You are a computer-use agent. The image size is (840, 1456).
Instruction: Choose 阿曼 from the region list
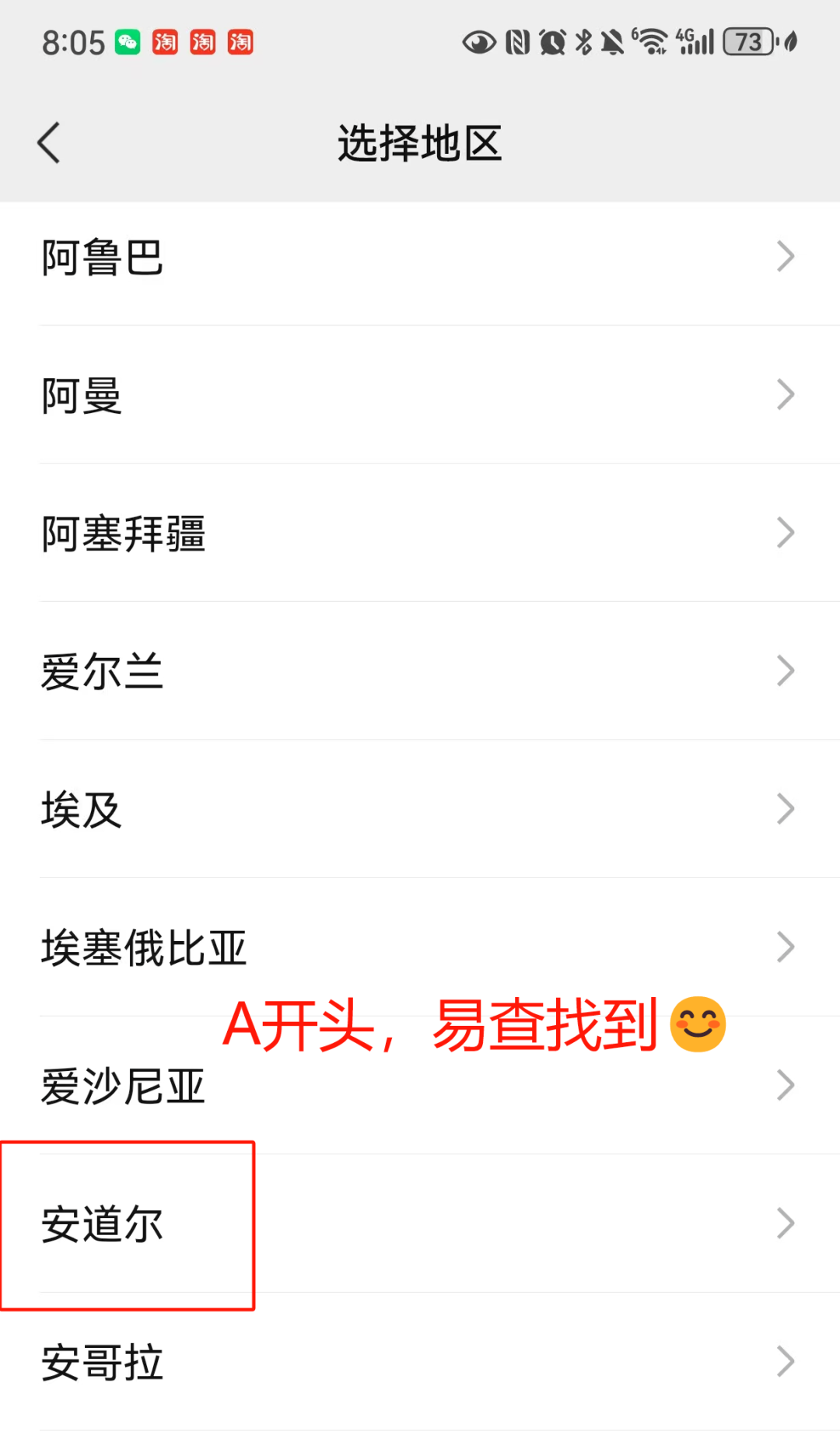point(420,395)
